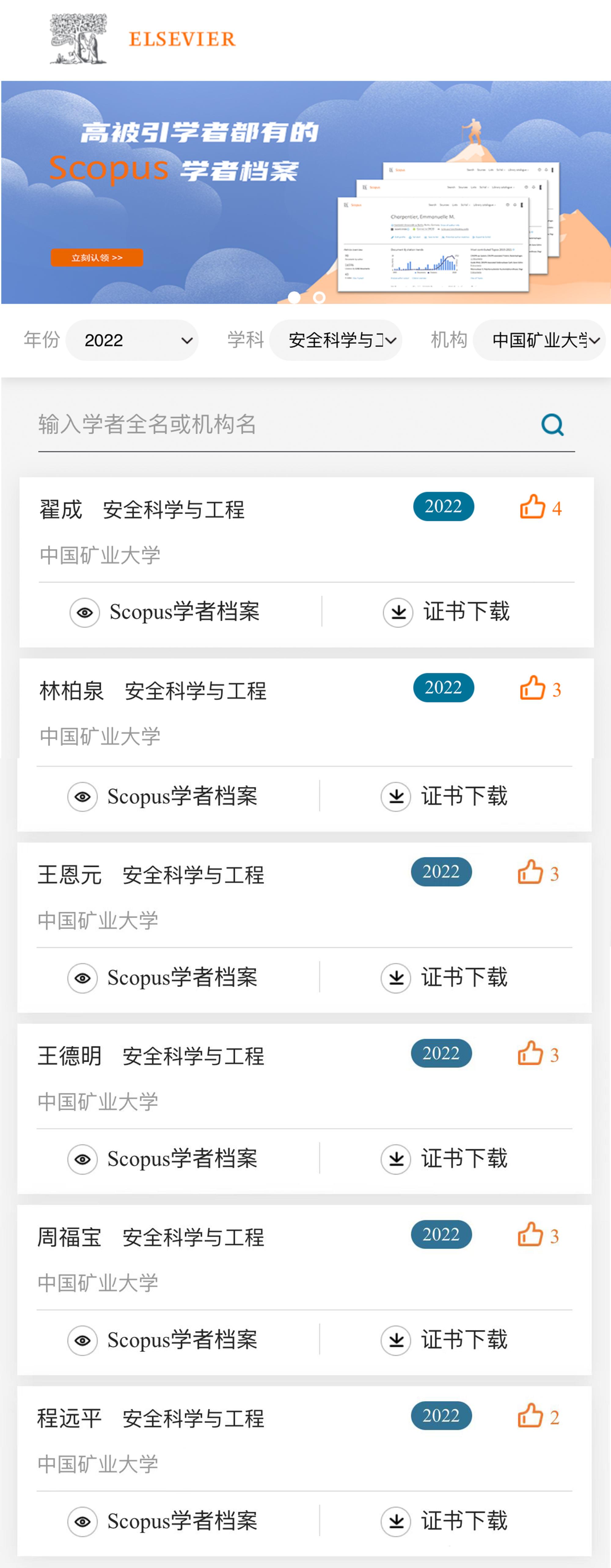Viewport: 611px width, 1568px height.
Task: Like 王恩元's scholar entry
Action: [530, 872]
